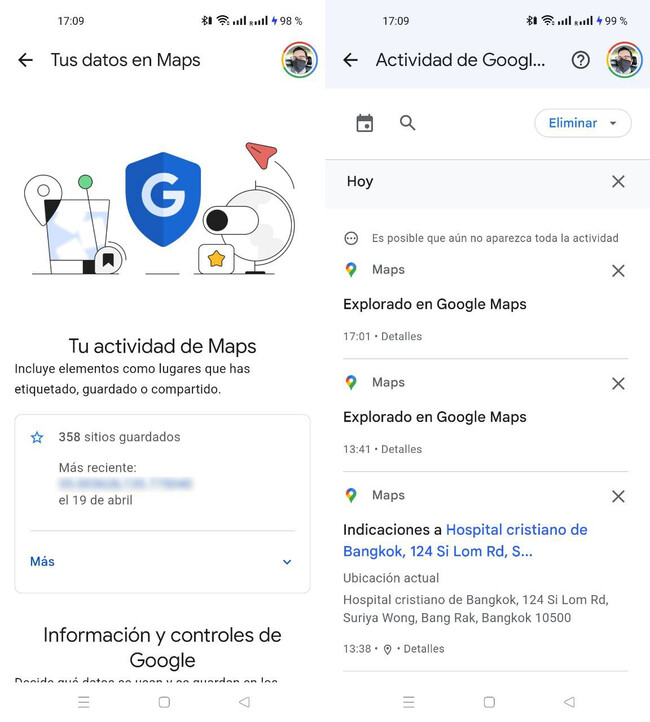
Task: Open the Eliminar dropdown
Action: [x=583, y=123]
